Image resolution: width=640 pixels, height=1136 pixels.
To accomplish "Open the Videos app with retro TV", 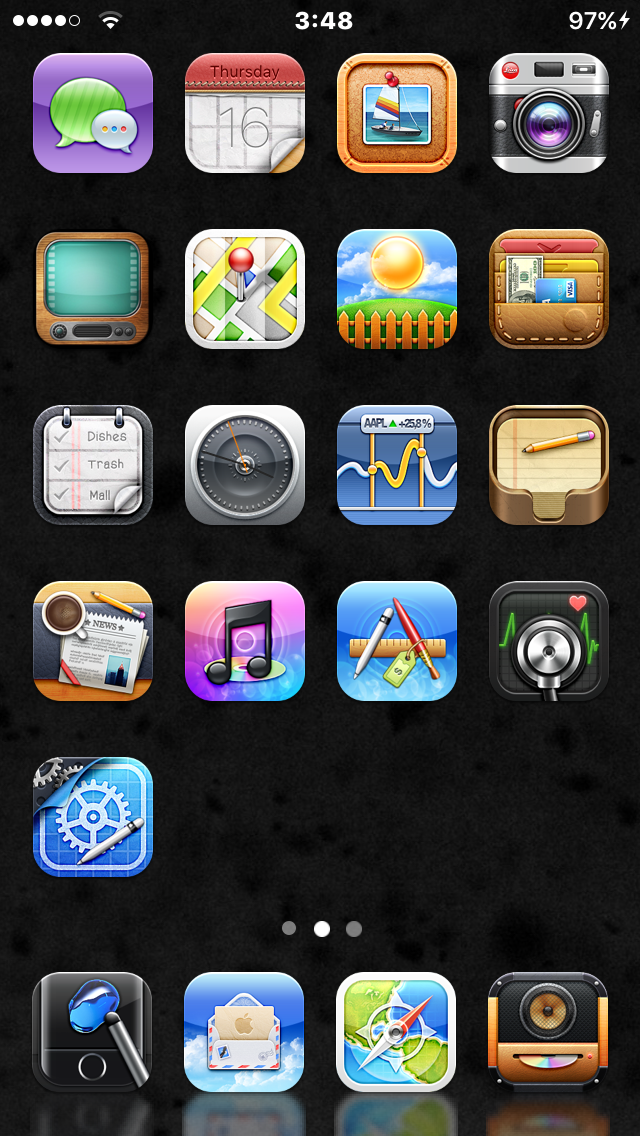I will (x=93, y=289).
